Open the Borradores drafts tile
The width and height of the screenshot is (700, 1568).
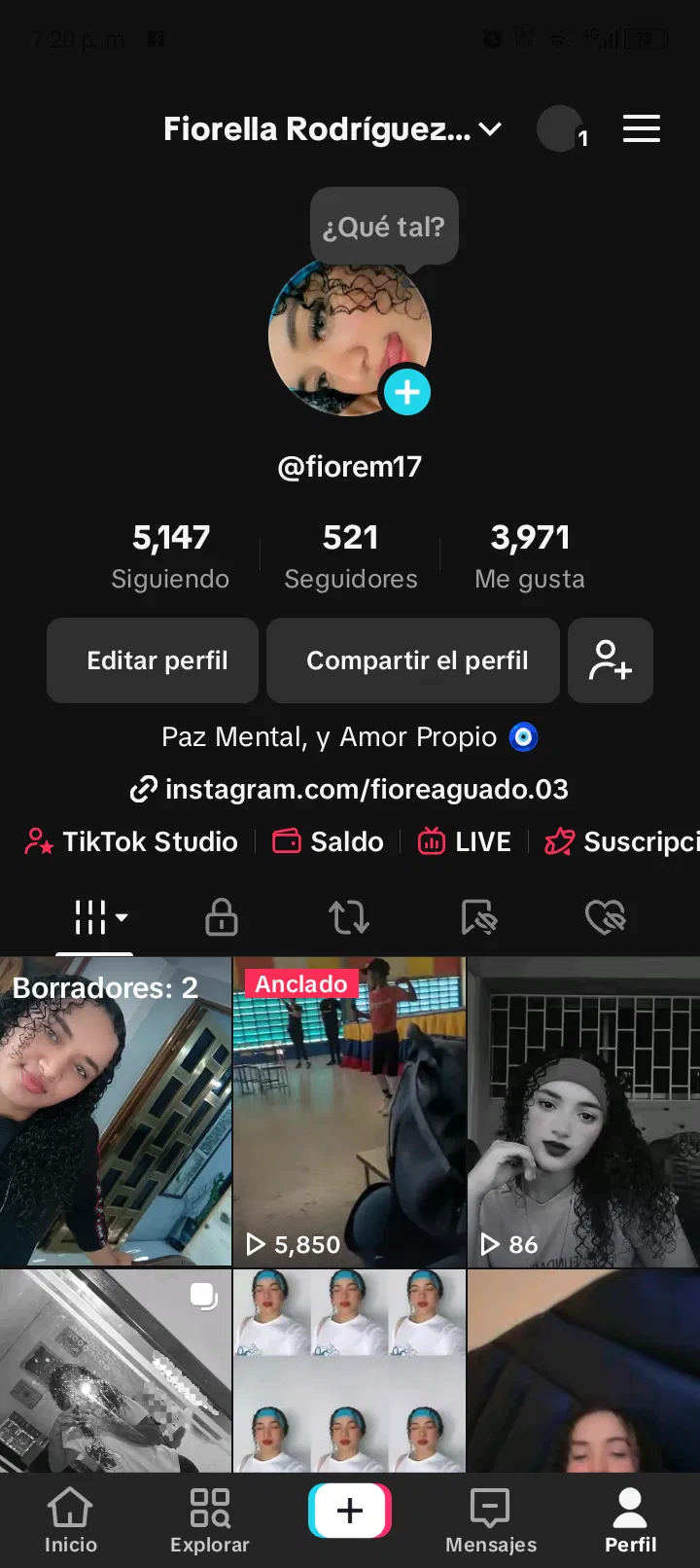[x=116, y=1112]
